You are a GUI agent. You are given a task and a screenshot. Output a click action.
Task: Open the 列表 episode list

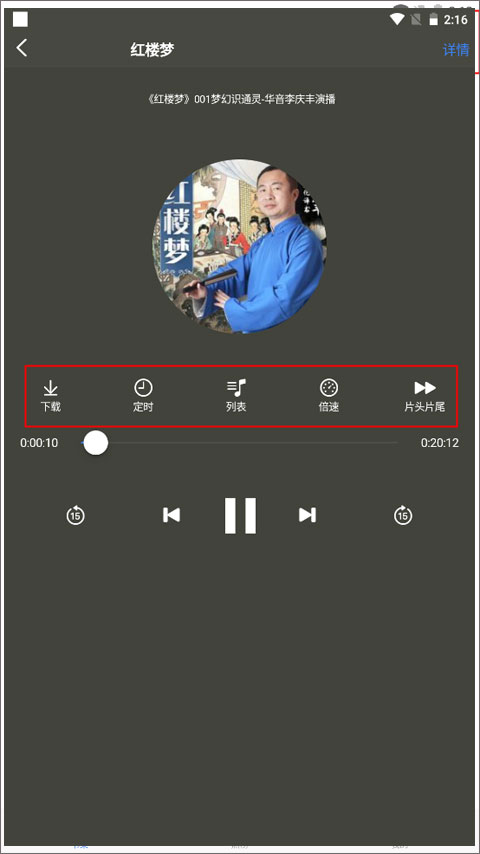(236, 396)
